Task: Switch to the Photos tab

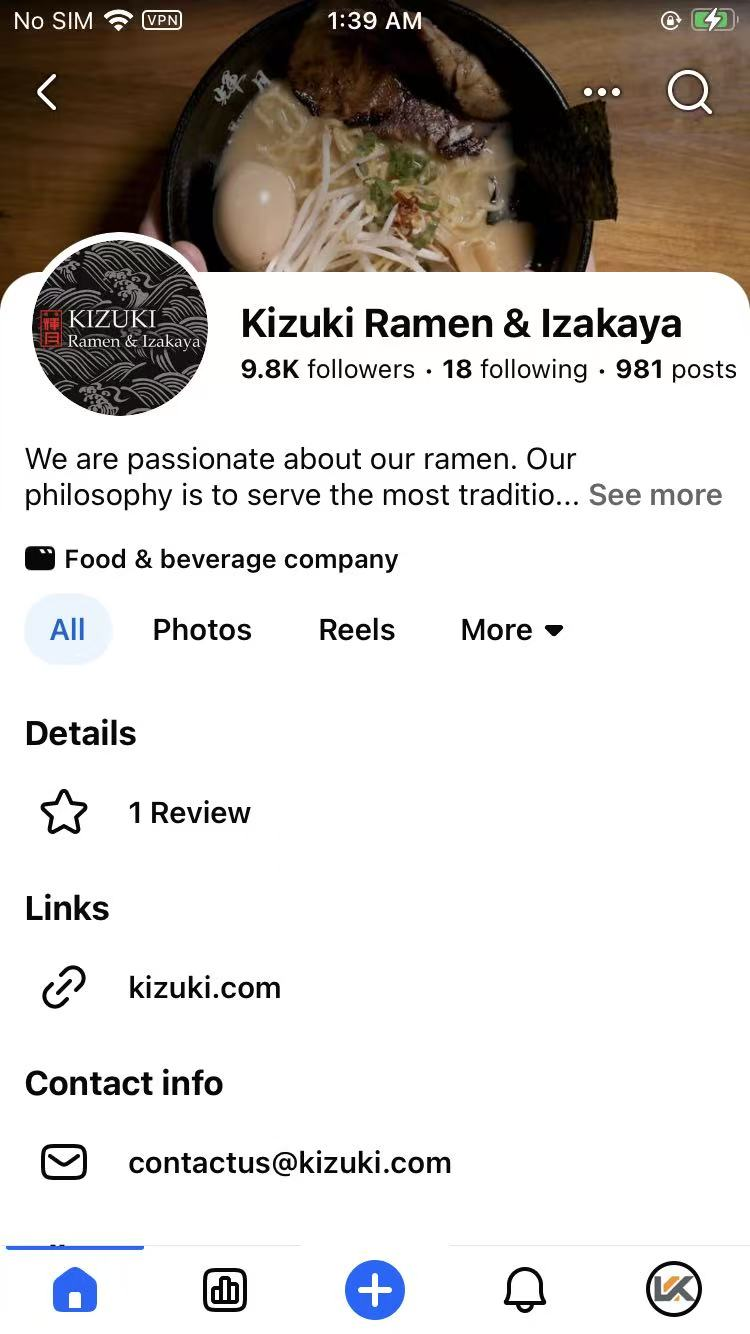Action: (202, 630)
